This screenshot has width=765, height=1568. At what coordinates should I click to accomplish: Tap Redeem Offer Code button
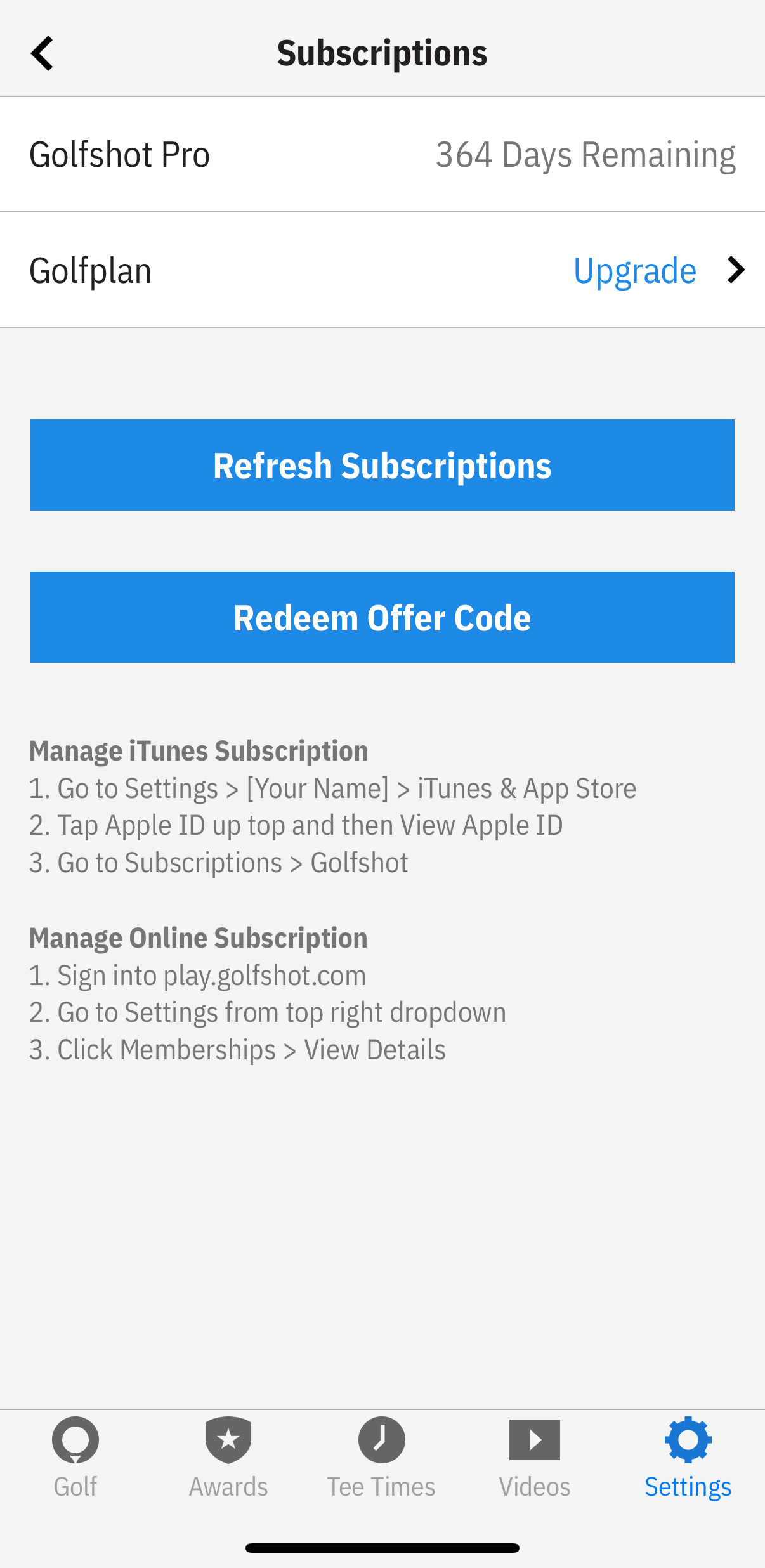[x=382, y=617]
